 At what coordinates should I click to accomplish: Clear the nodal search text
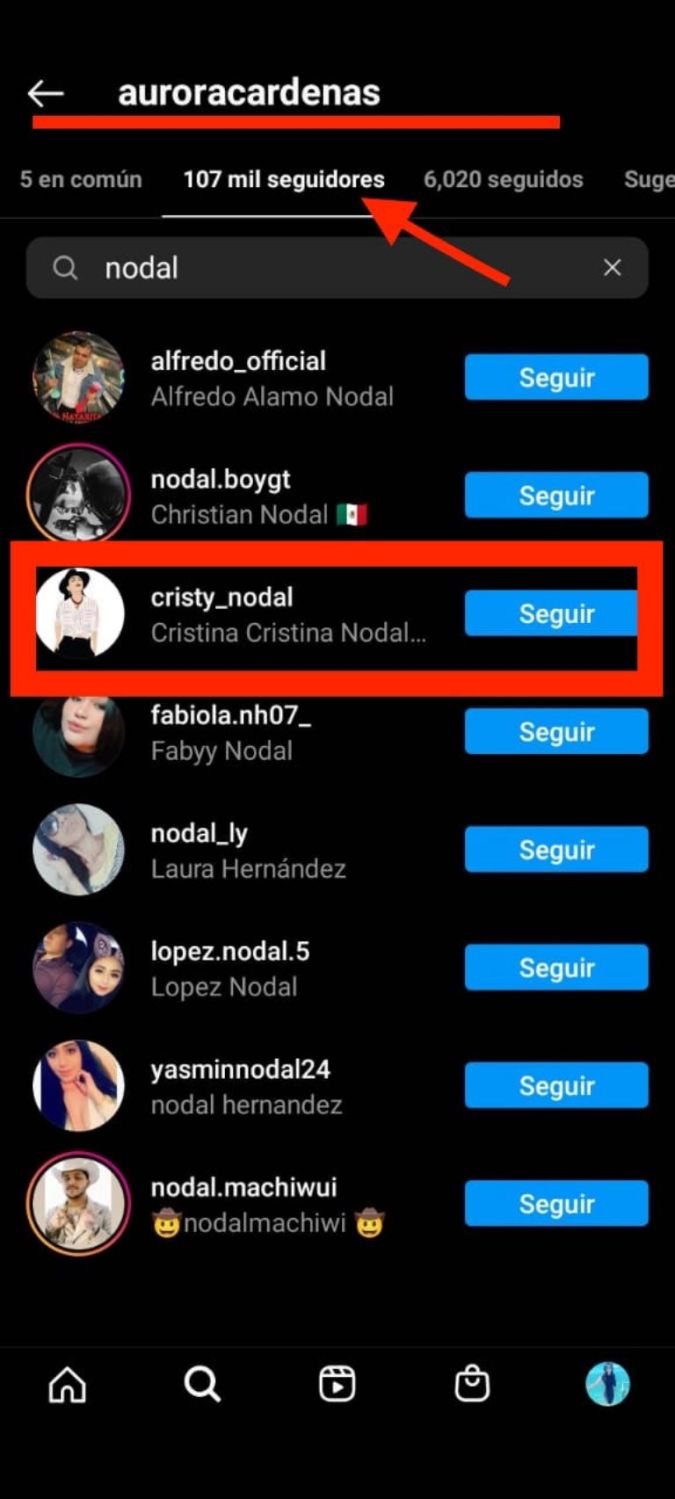point(612,267)
